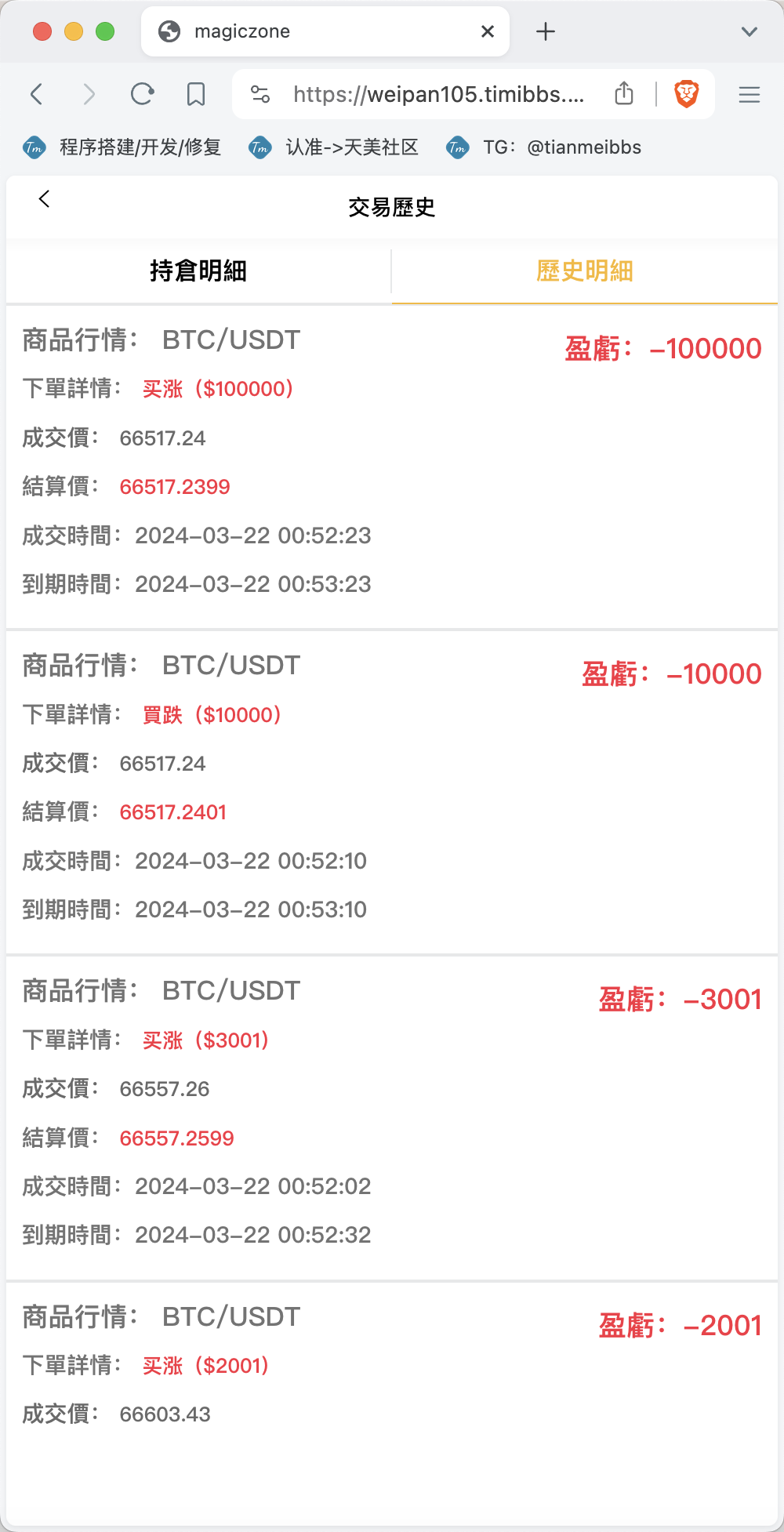
Task: Expand the tab list dropdown chevron
Action: click(x=750, y=31)
